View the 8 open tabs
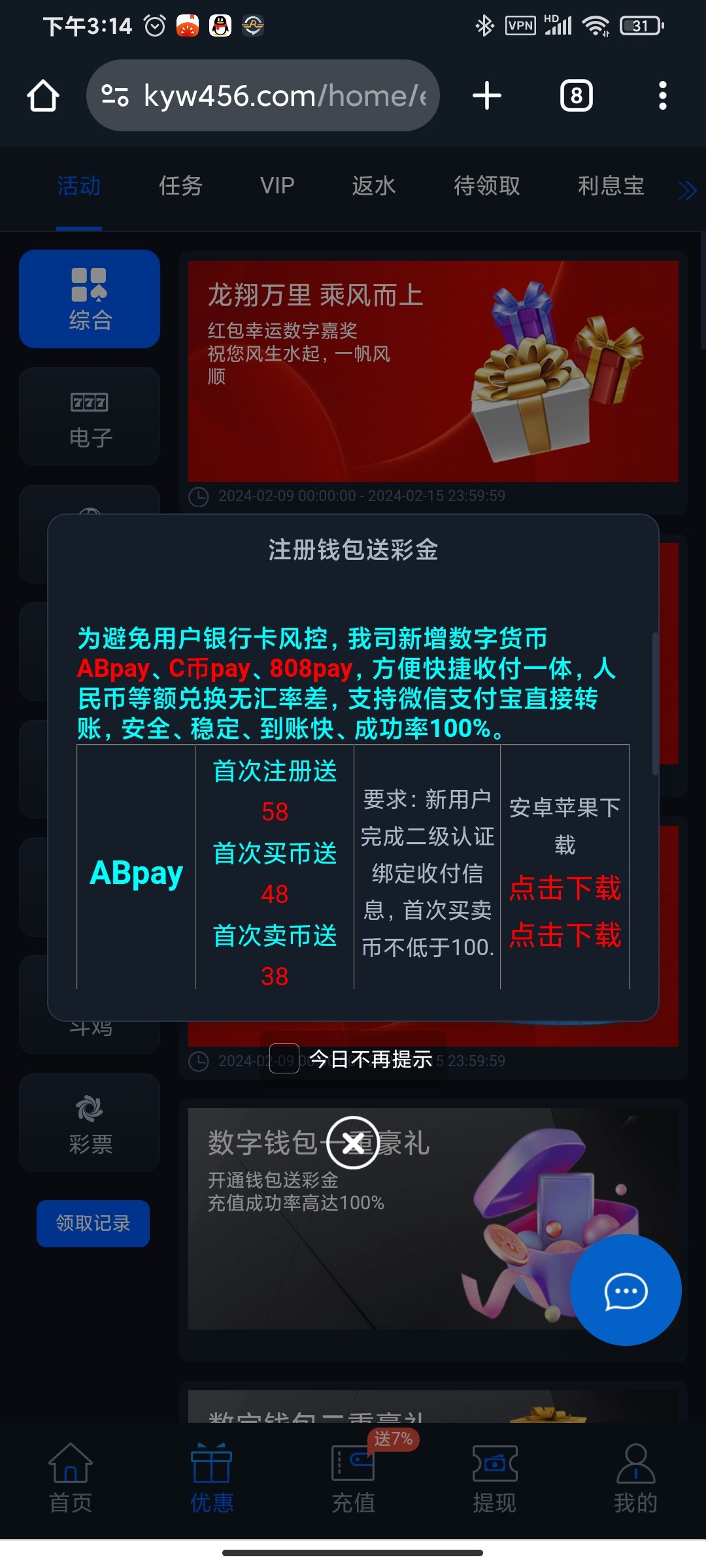Image resolution: width=706 pixels, height=1568 pixels. 576,96
